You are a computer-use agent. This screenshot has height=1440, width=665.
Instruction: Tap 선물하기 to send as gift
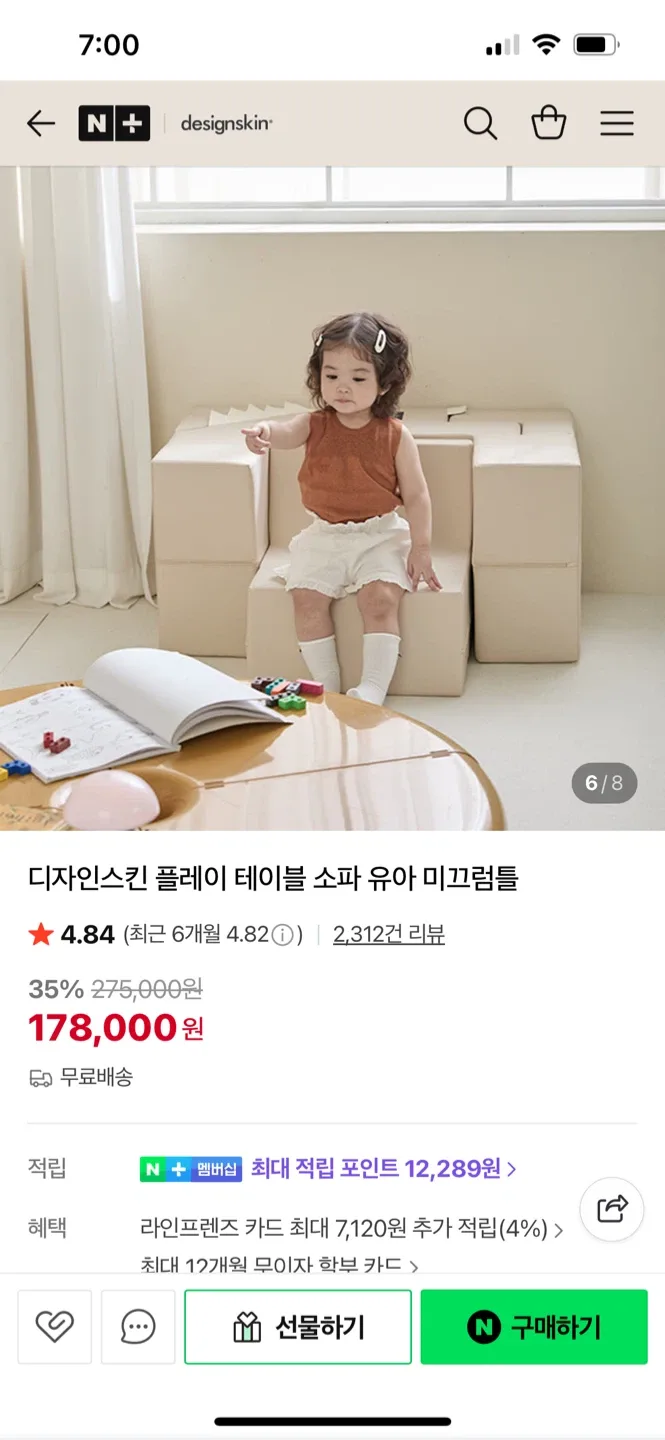tap(298, 1327)
